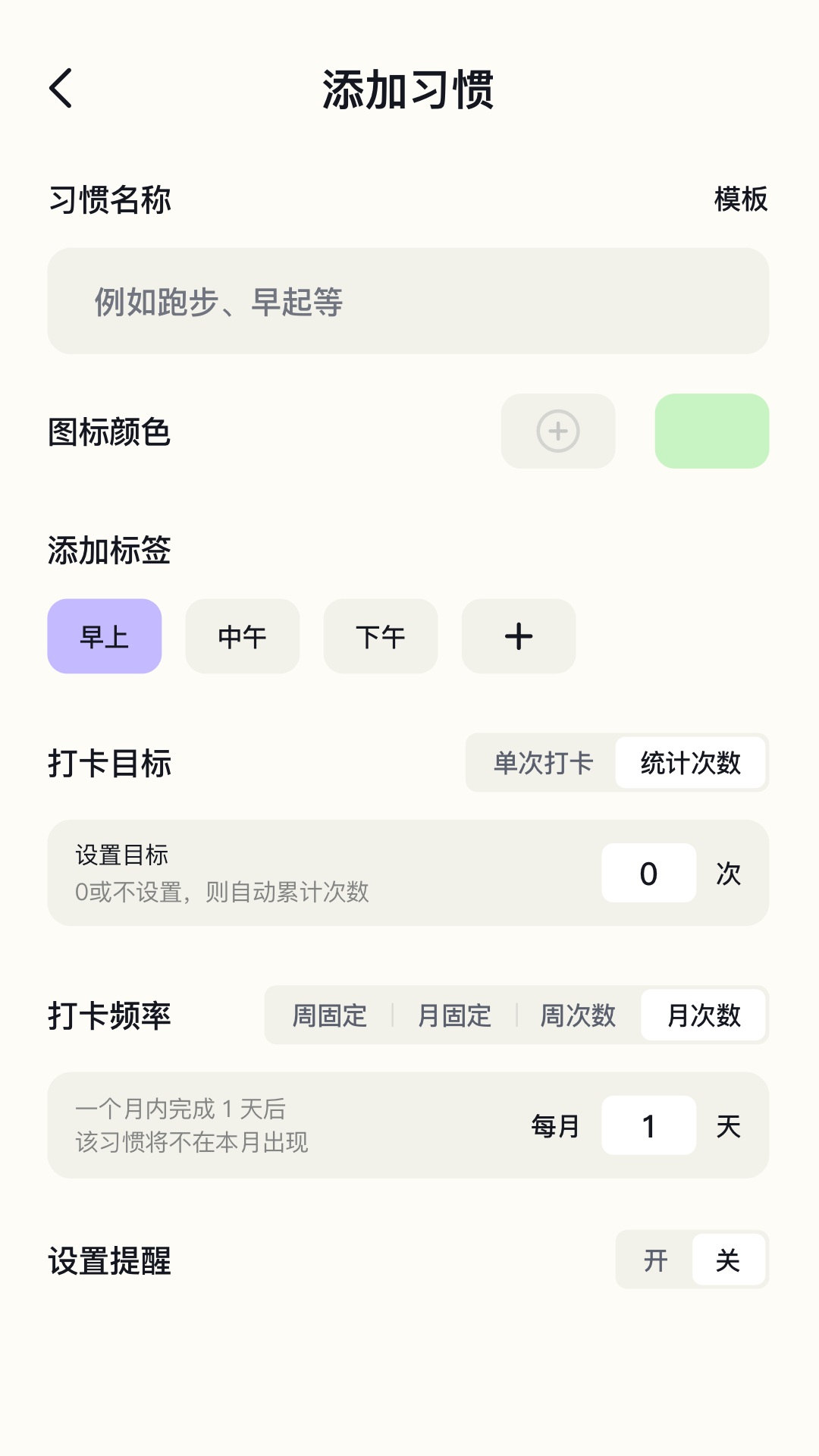Open the icon picker with the plus icon
The width and height of the screenshot is (819, 1456).
(x=558, y=431)
